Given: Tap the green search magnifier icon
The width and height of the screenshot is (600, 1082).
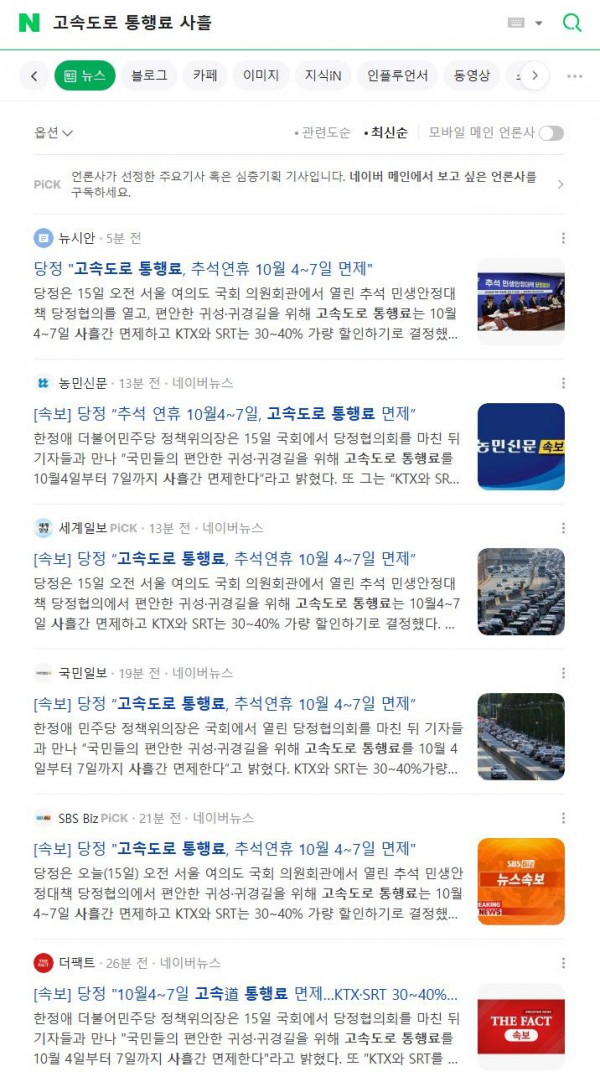Looking at the screenshot, I should click(x=572, y=22).
